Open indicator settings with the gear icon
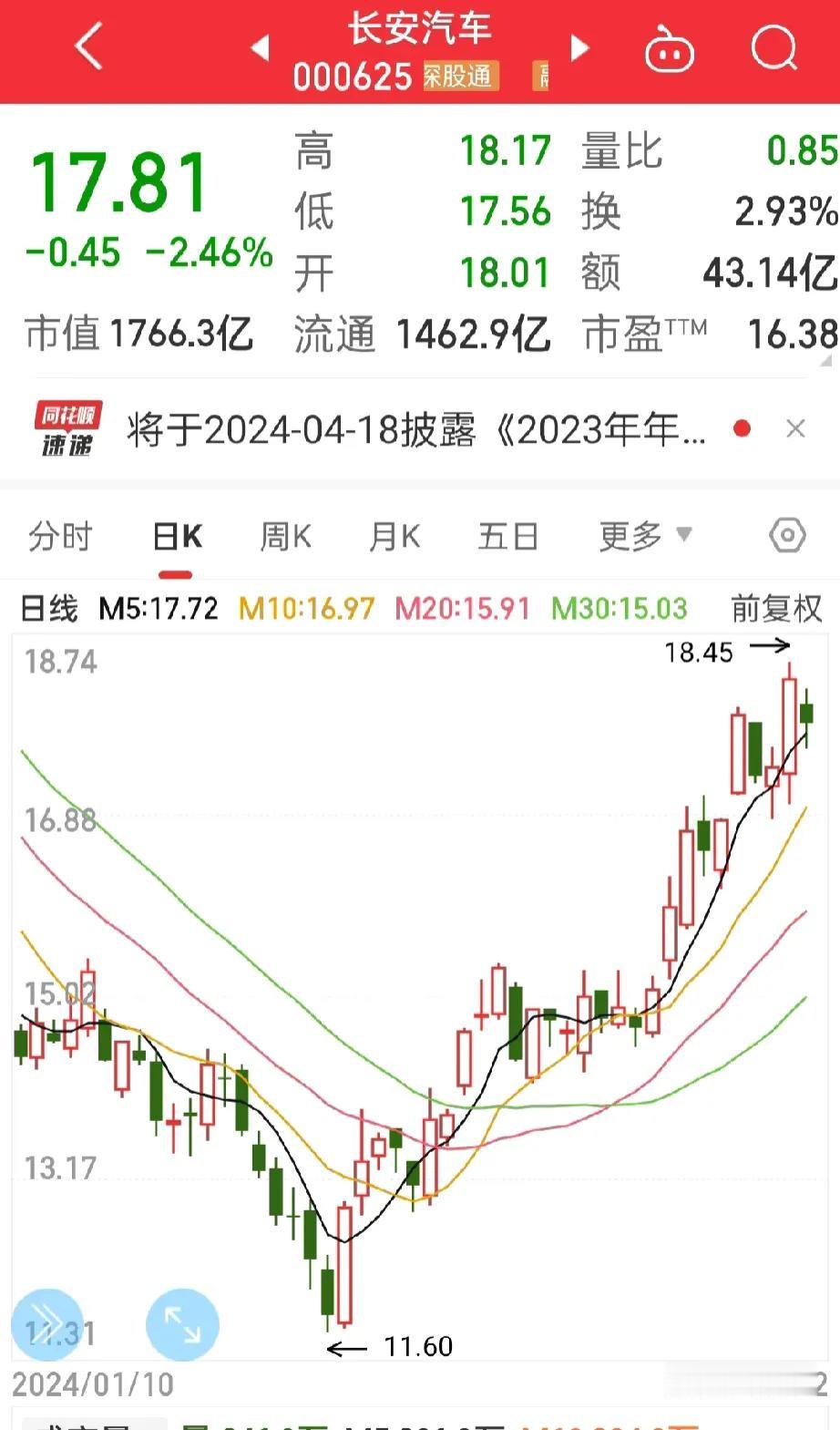 (x=785, y=537)
